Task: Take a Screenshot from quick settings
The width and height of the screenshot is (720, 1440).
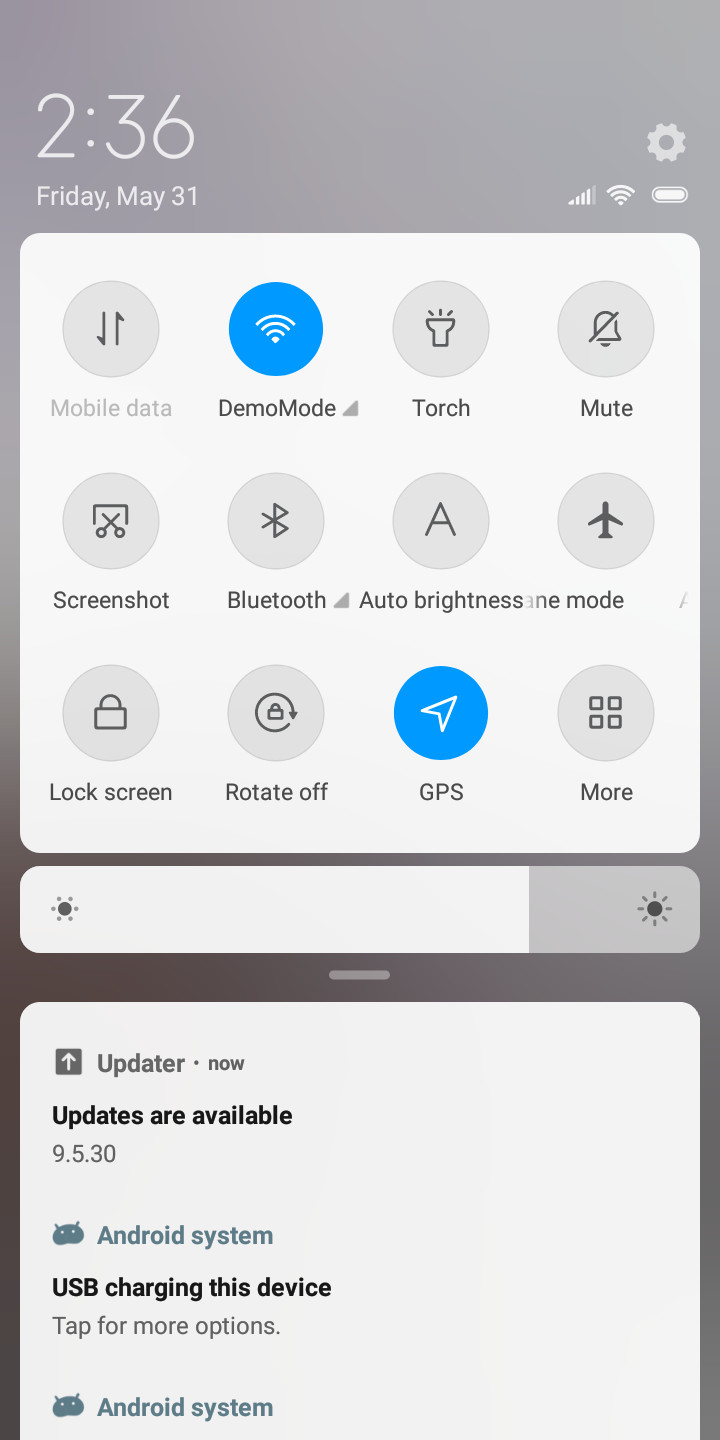Action: pos(111,521)
